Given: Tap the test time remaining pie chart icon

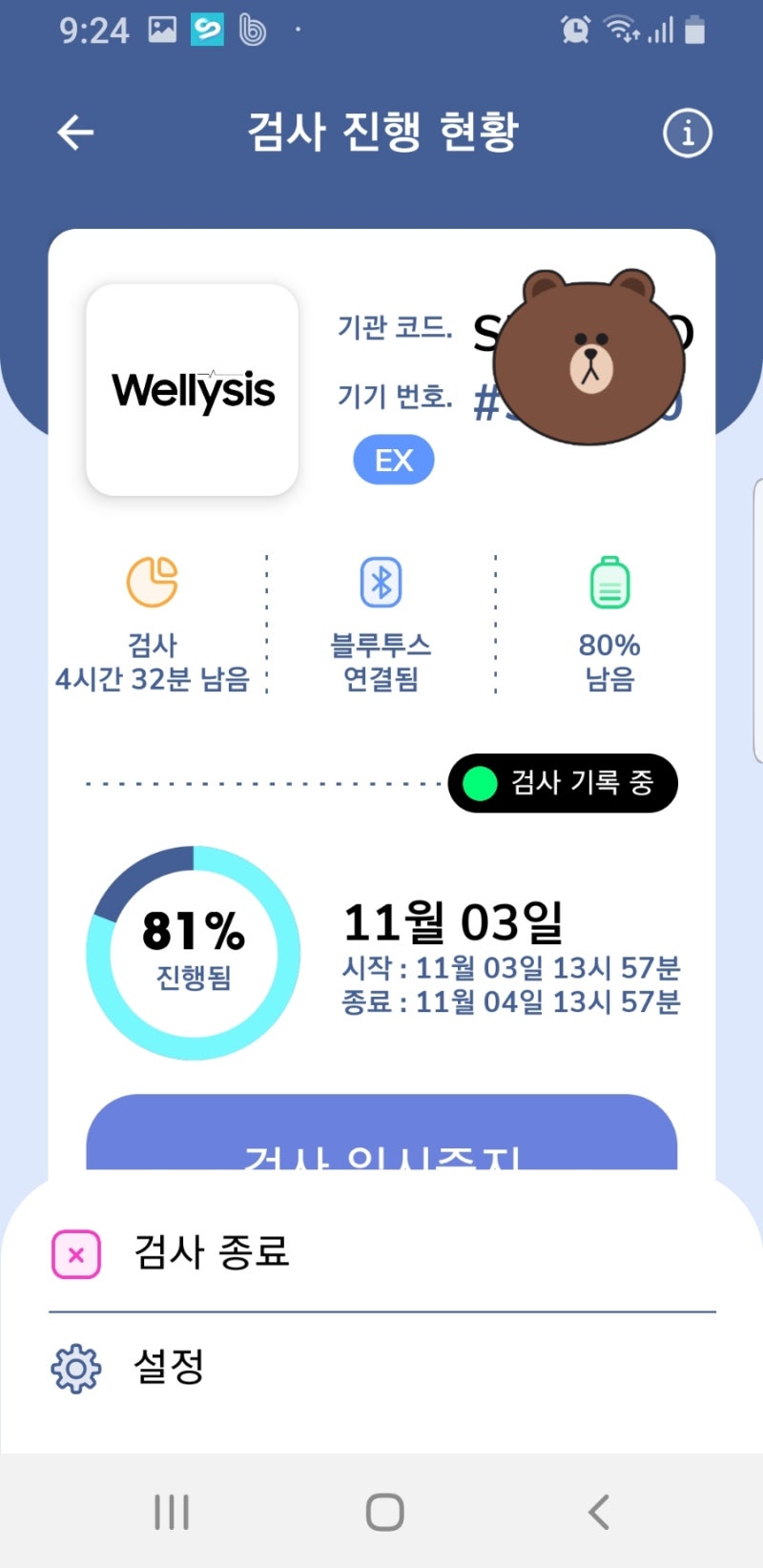Looking at the screenshot, I should [x=151, y=584].
